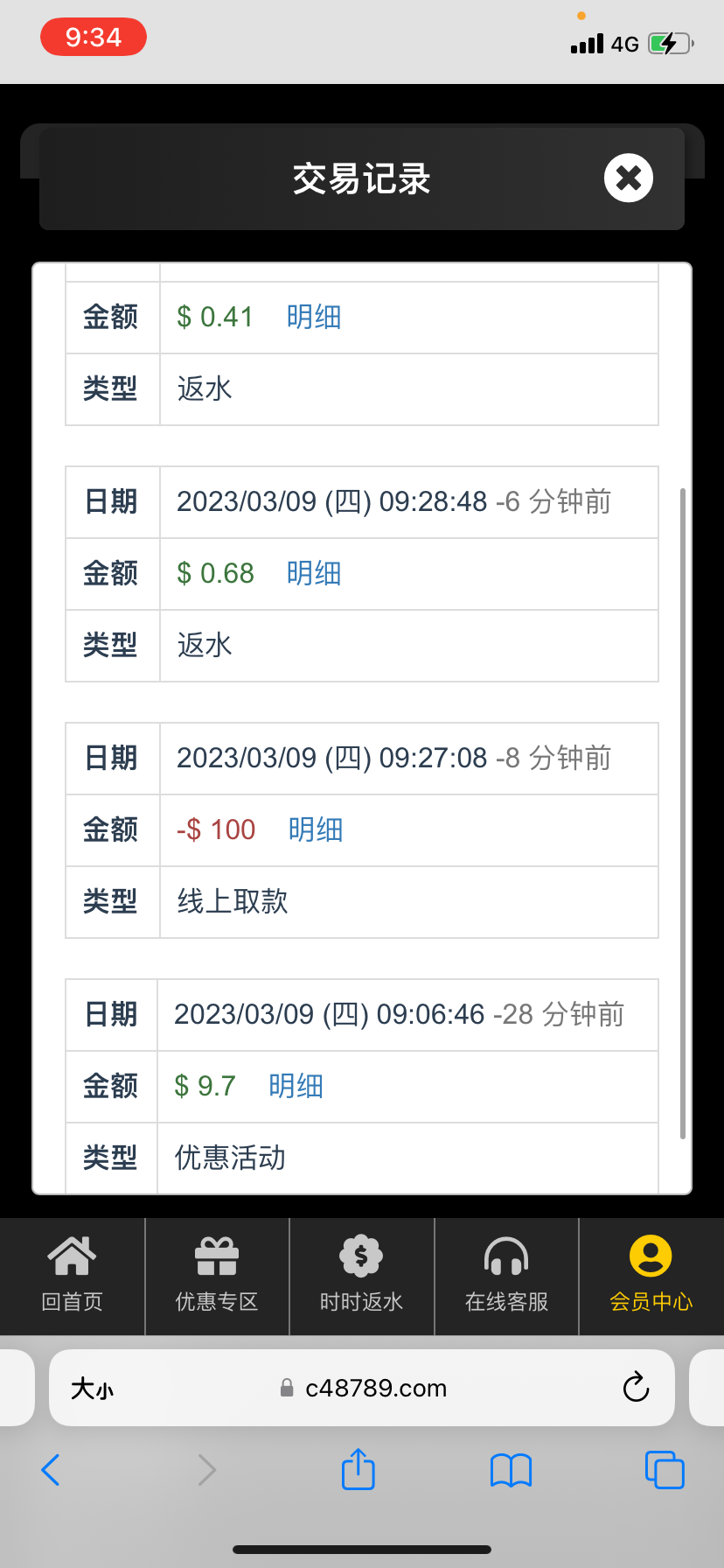Viewport: 724px width, 1568px height.
Task: Open the 大小 text size menu
Action: tap(92, 1389)
